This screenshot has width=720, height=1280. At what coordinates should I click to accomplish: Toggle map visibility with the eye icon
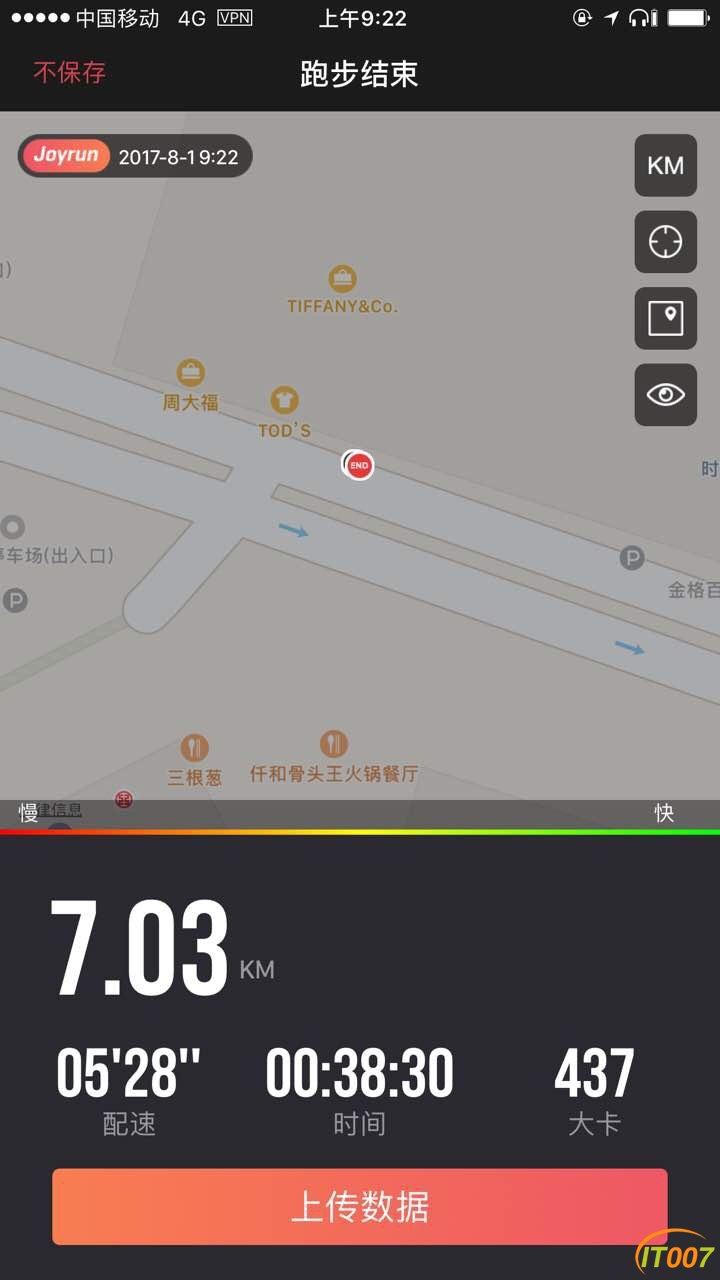pyautogui.click(x=665, y=395)
